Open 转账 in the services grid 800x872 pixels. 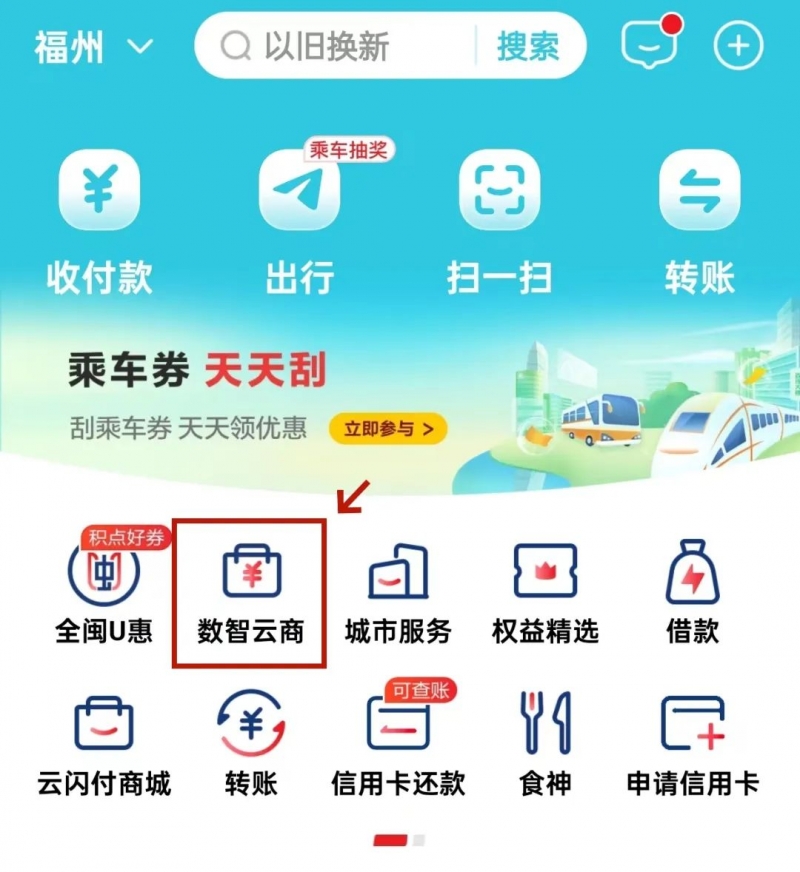(250, 743)
